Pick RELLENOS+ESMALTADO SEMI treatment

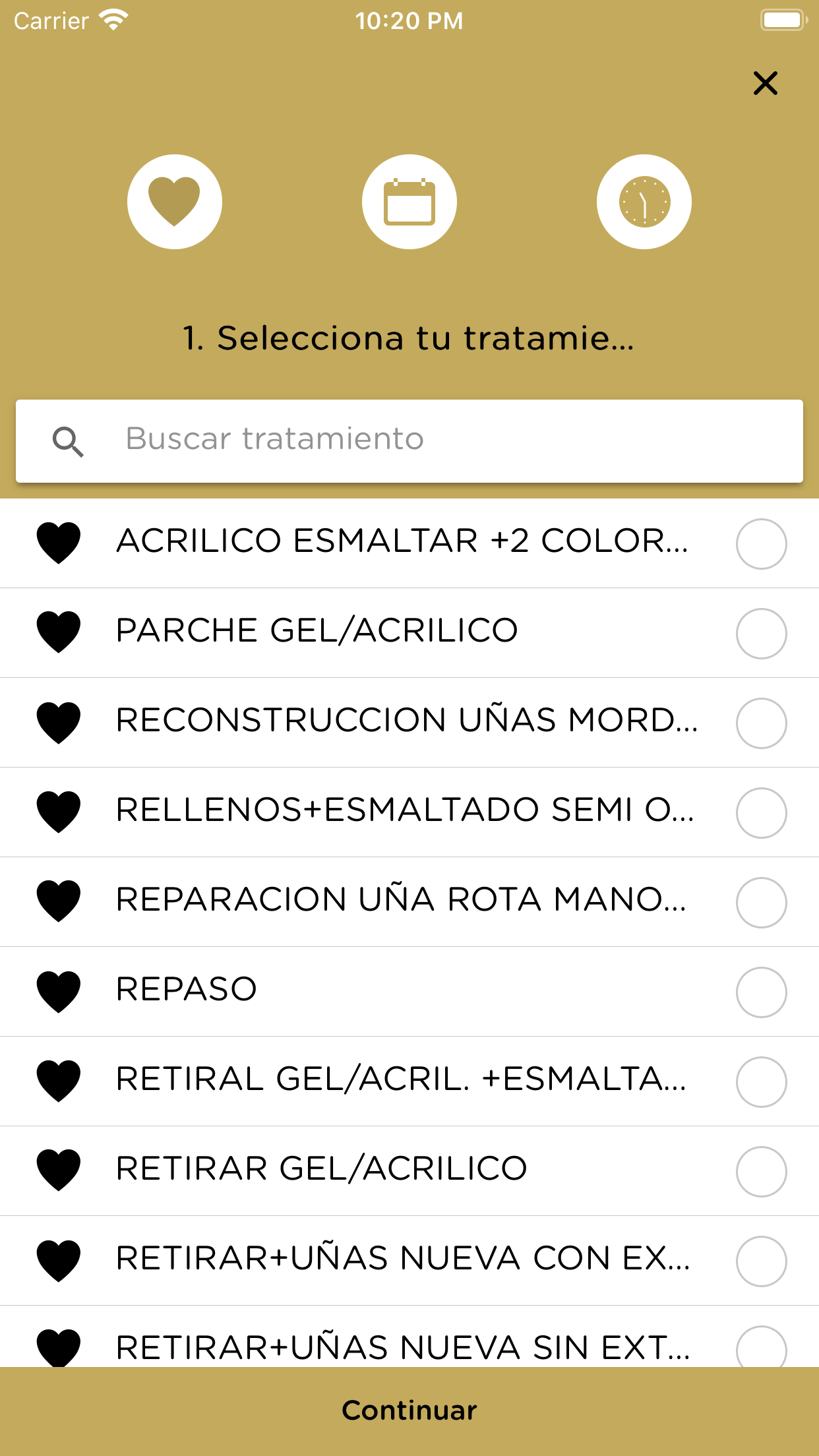[761, 813]
